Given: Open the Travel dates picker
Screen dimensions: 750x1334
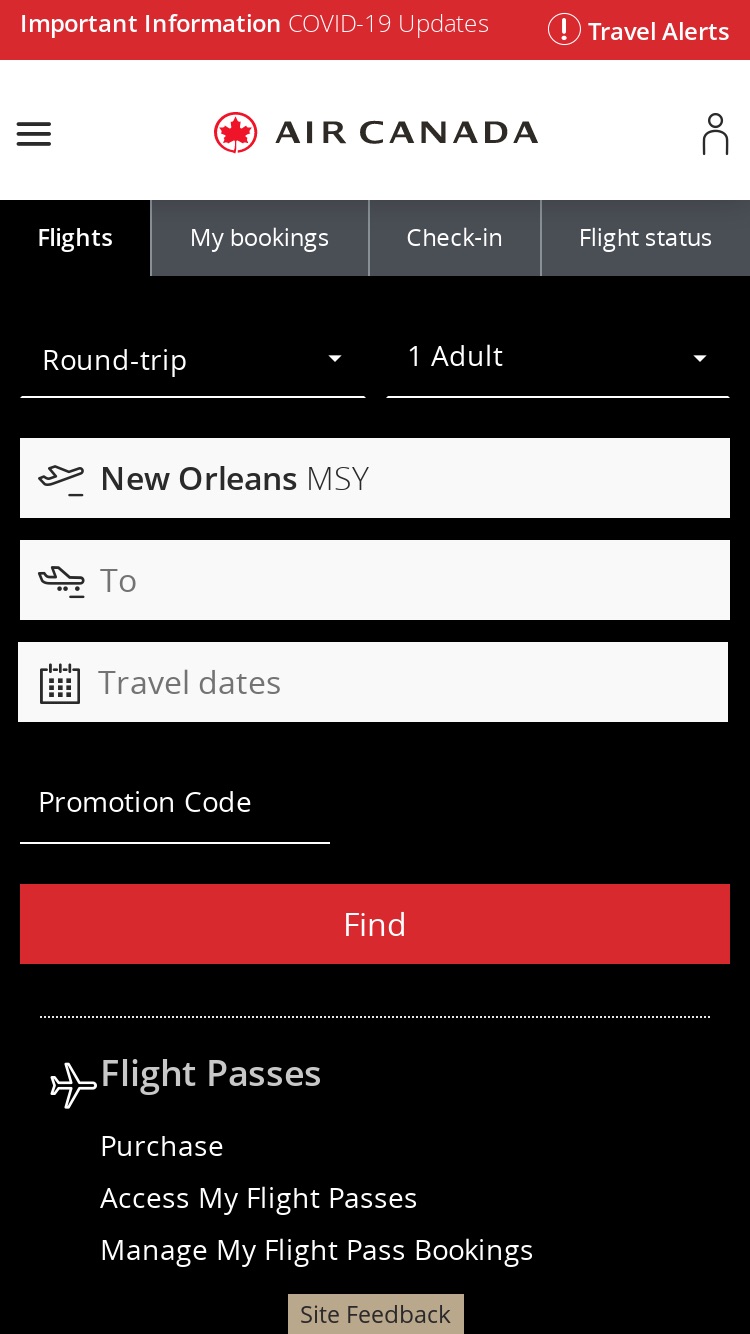Looking at the screenshot, I should click(373, 682).
